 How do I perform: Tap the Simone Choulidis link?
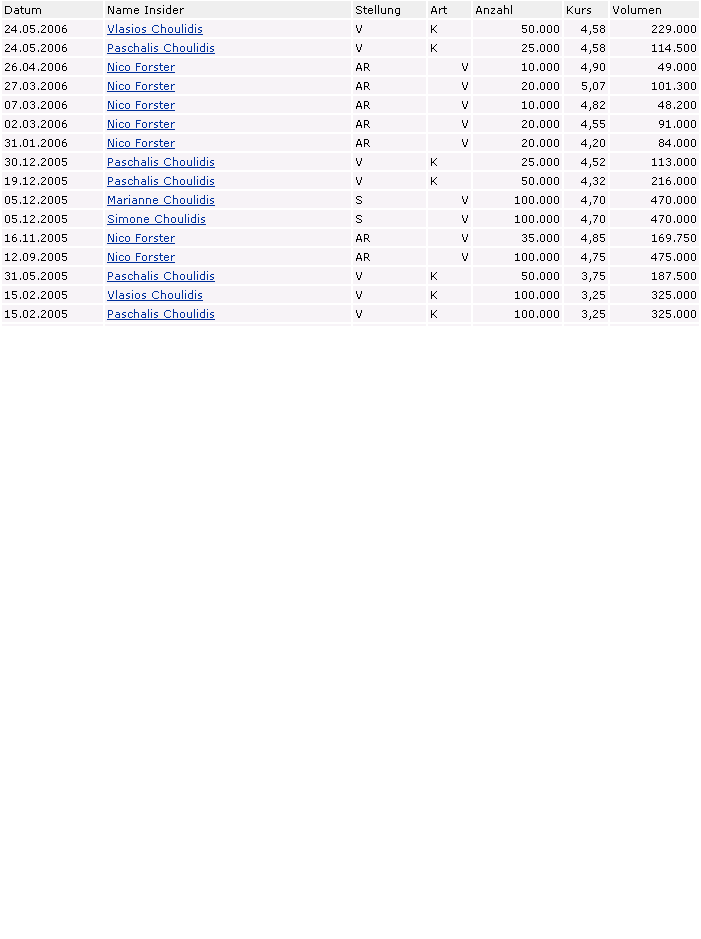coord(156,219)
